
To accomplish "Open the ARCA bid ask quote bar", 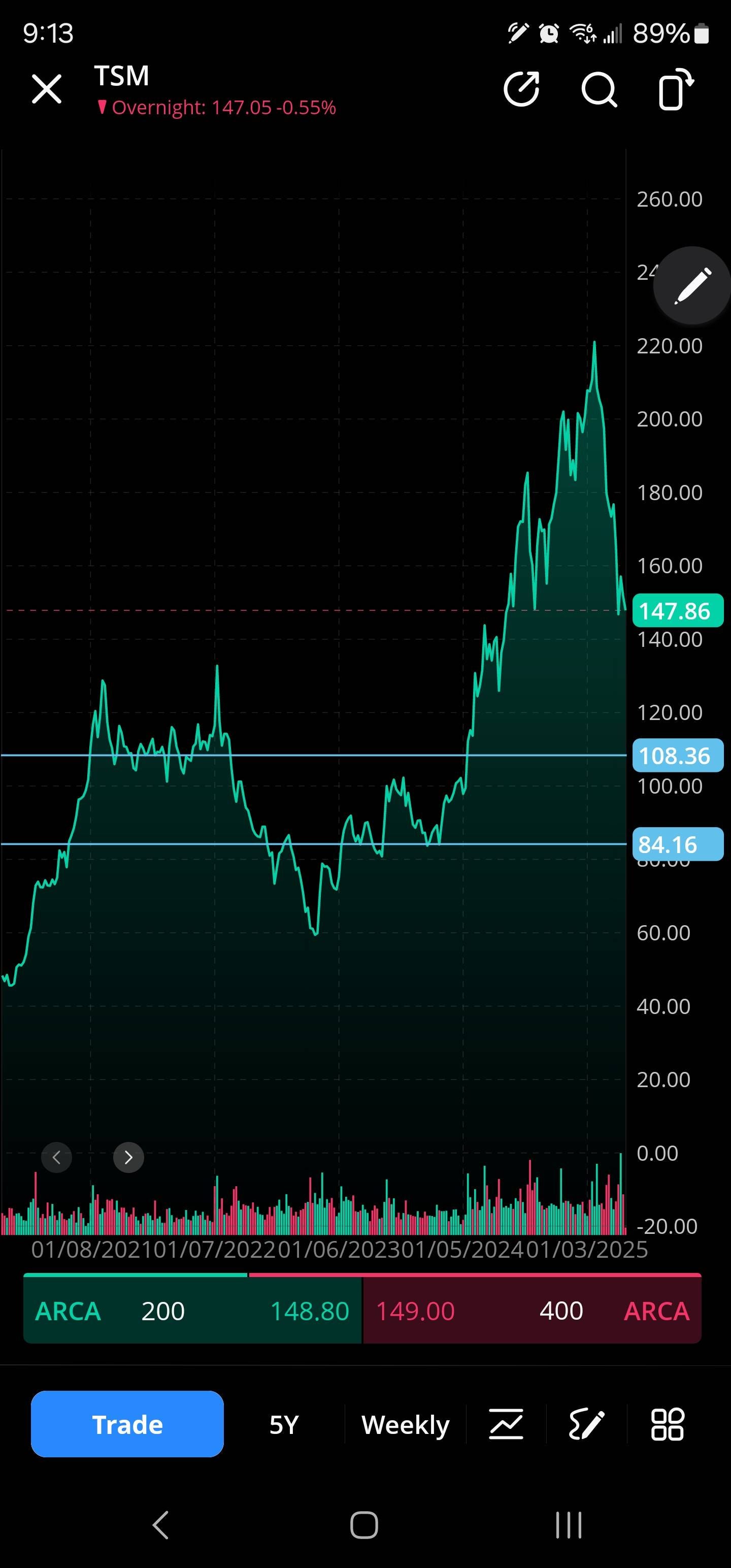I will tap(362, 1310).
